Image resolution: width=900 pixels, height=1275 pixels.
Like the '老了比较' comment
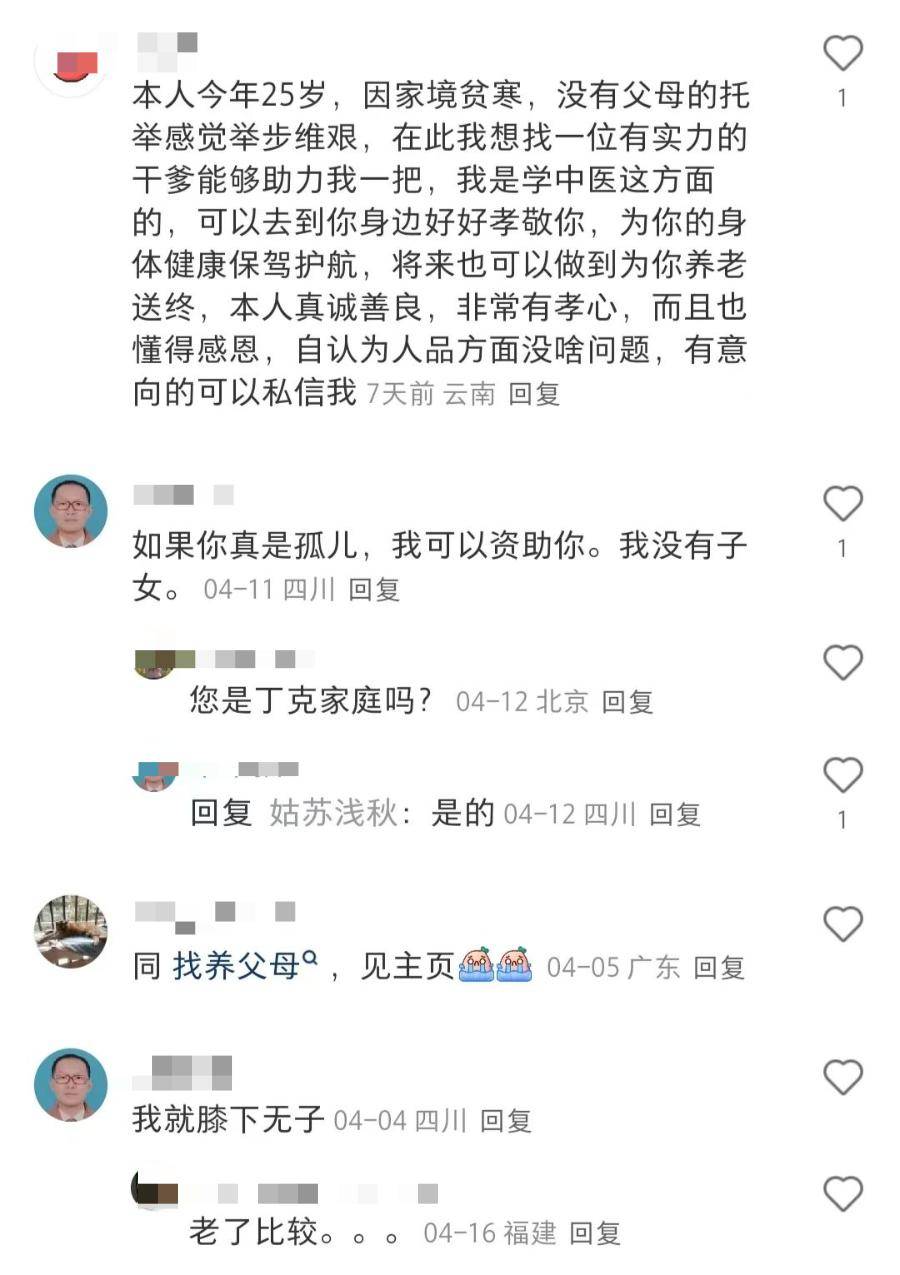tap(842, 1194)
